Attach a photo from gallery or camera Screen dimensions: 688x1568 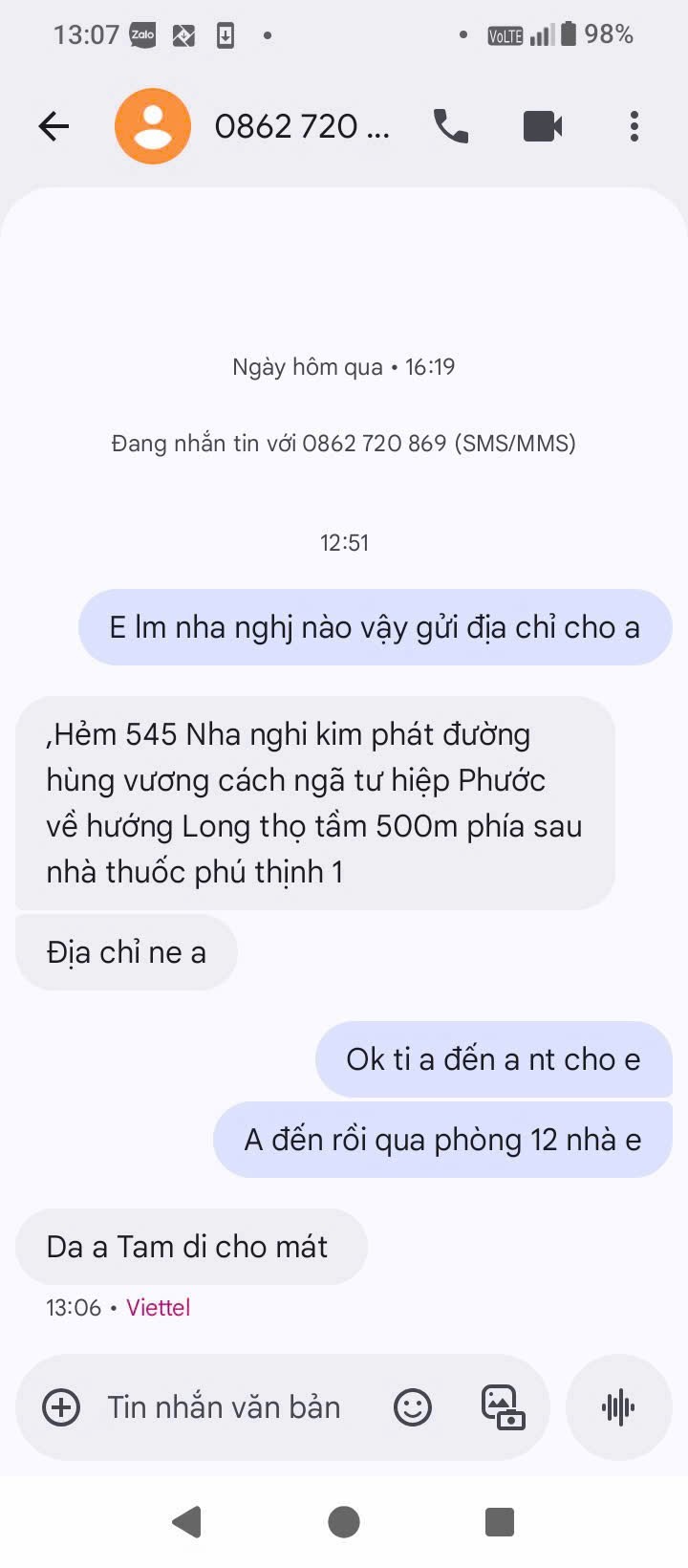[x=503, y=1407]
